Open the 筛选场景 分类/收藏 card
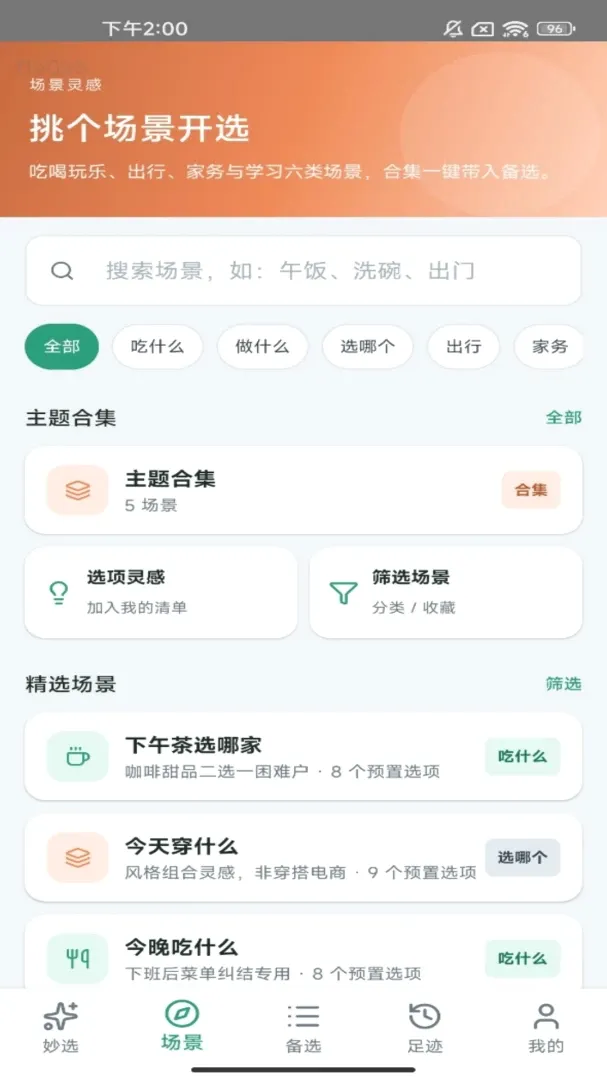The width and height of the screenshot is (607, 1080). (x=446, y=592)
